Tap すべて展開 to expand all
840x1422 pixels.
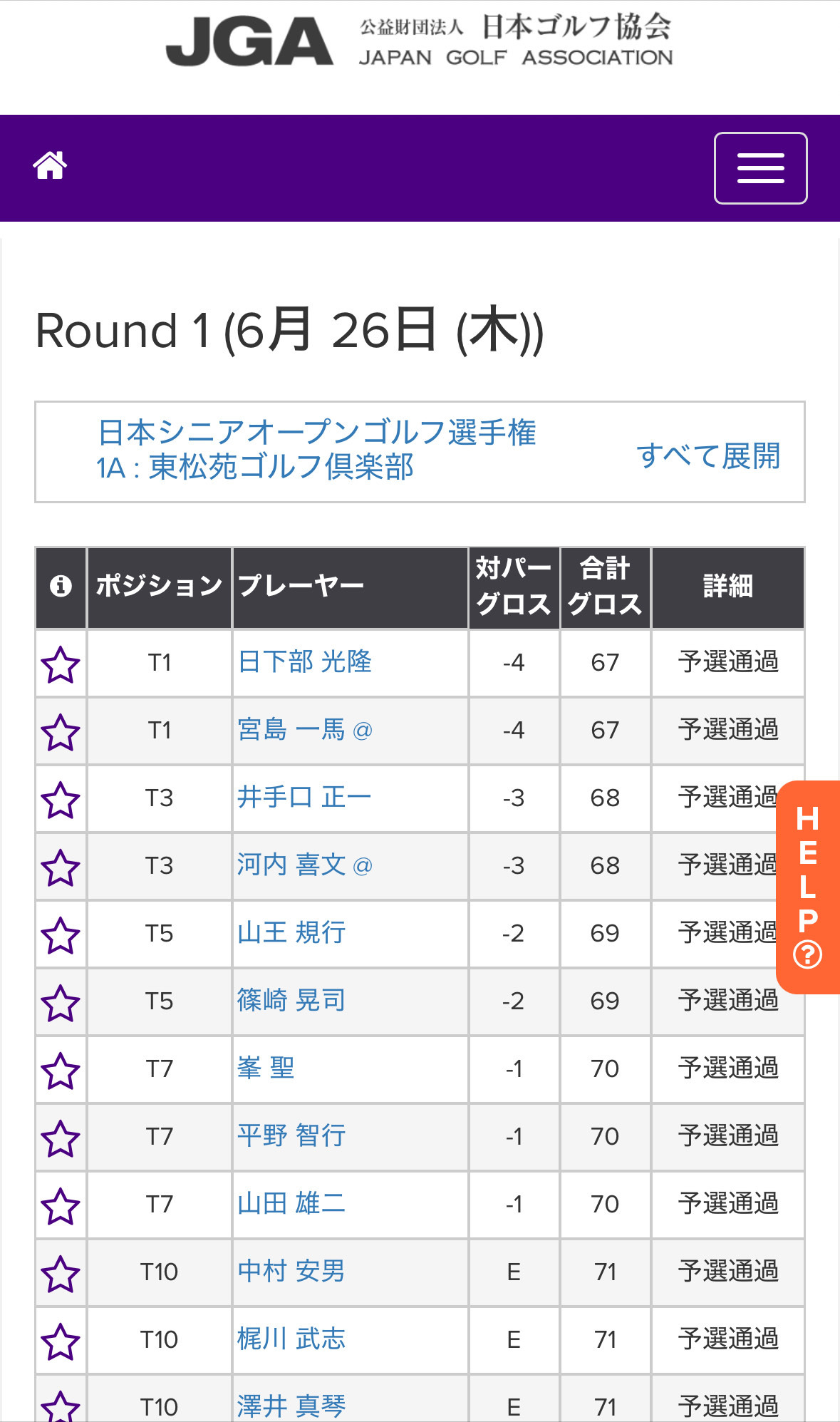(x=708, y=455)
